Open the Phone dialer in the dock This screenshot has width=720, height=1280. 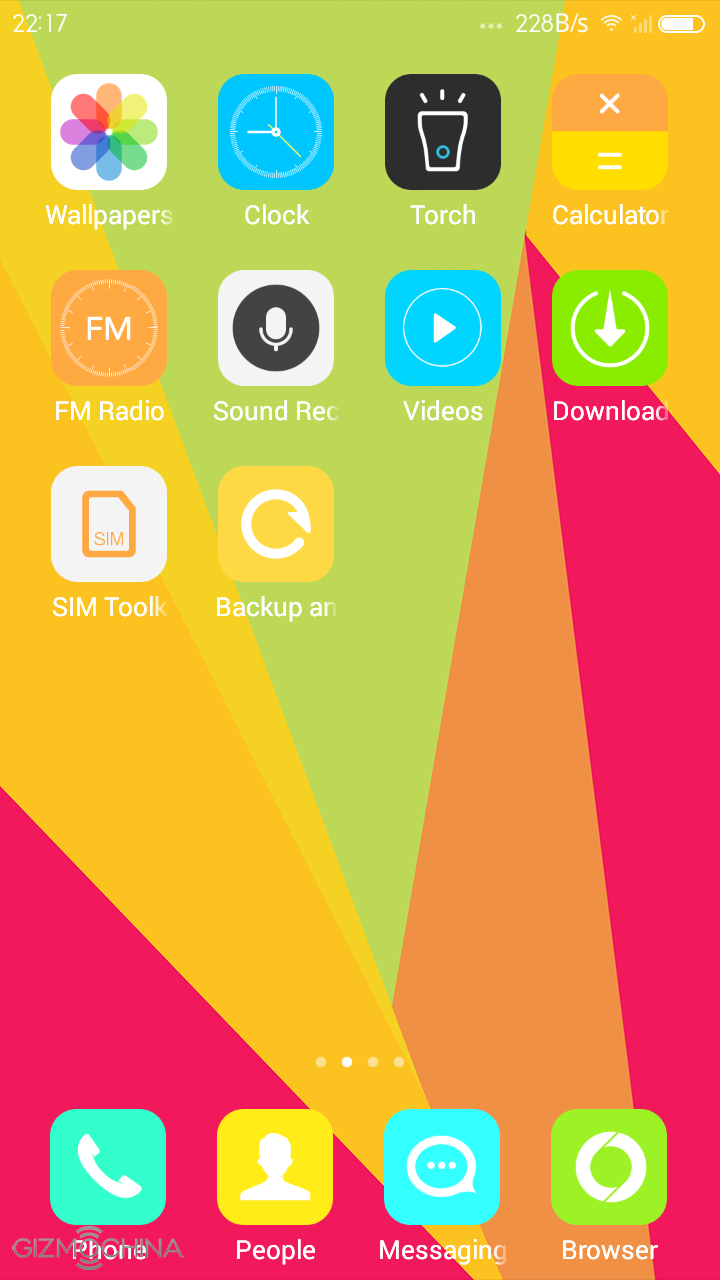pyautogui.click(x=108, y=1167)
